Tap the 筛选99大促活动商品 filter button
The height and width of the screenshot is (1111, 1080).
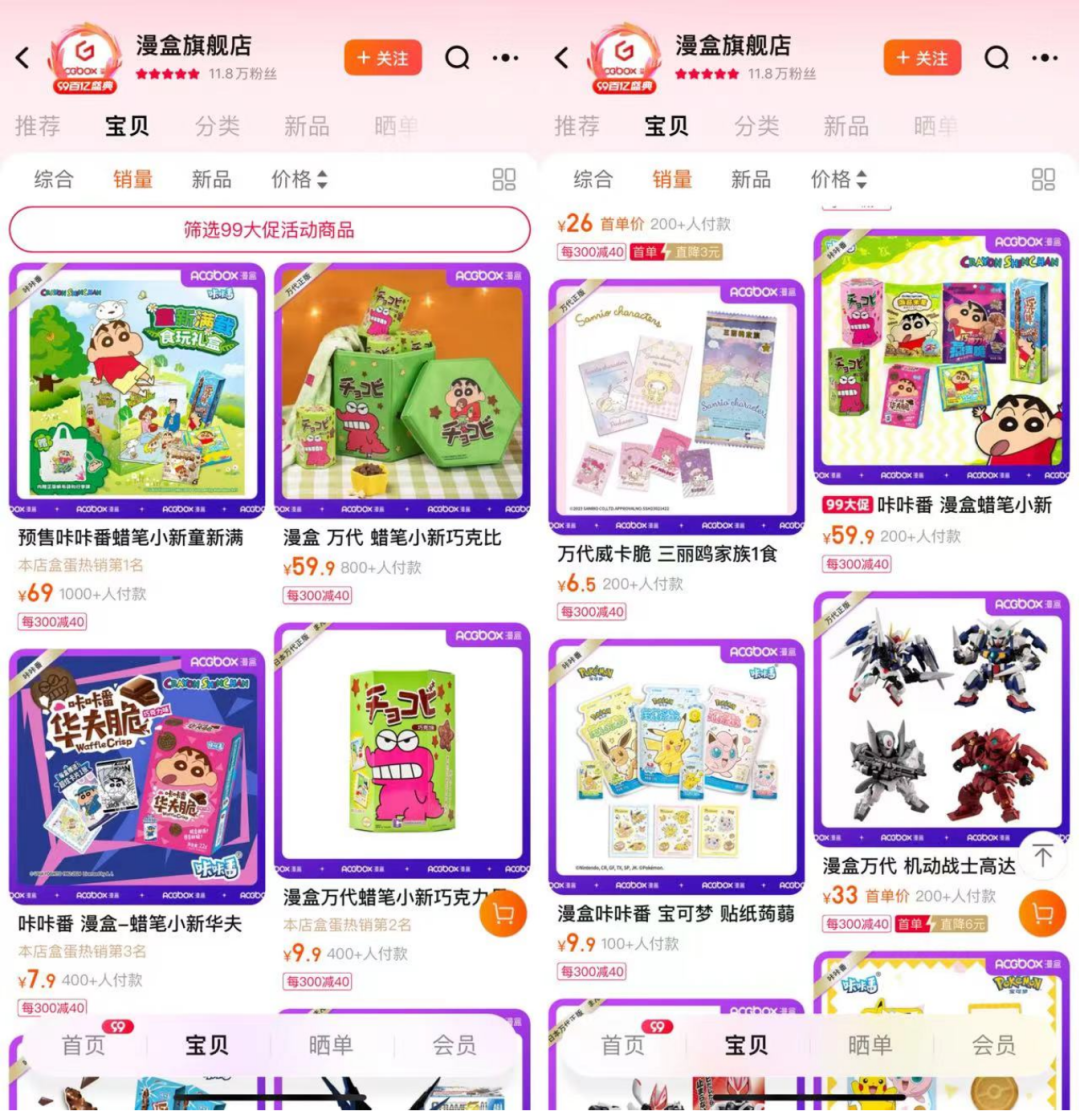tap(269, 230)
